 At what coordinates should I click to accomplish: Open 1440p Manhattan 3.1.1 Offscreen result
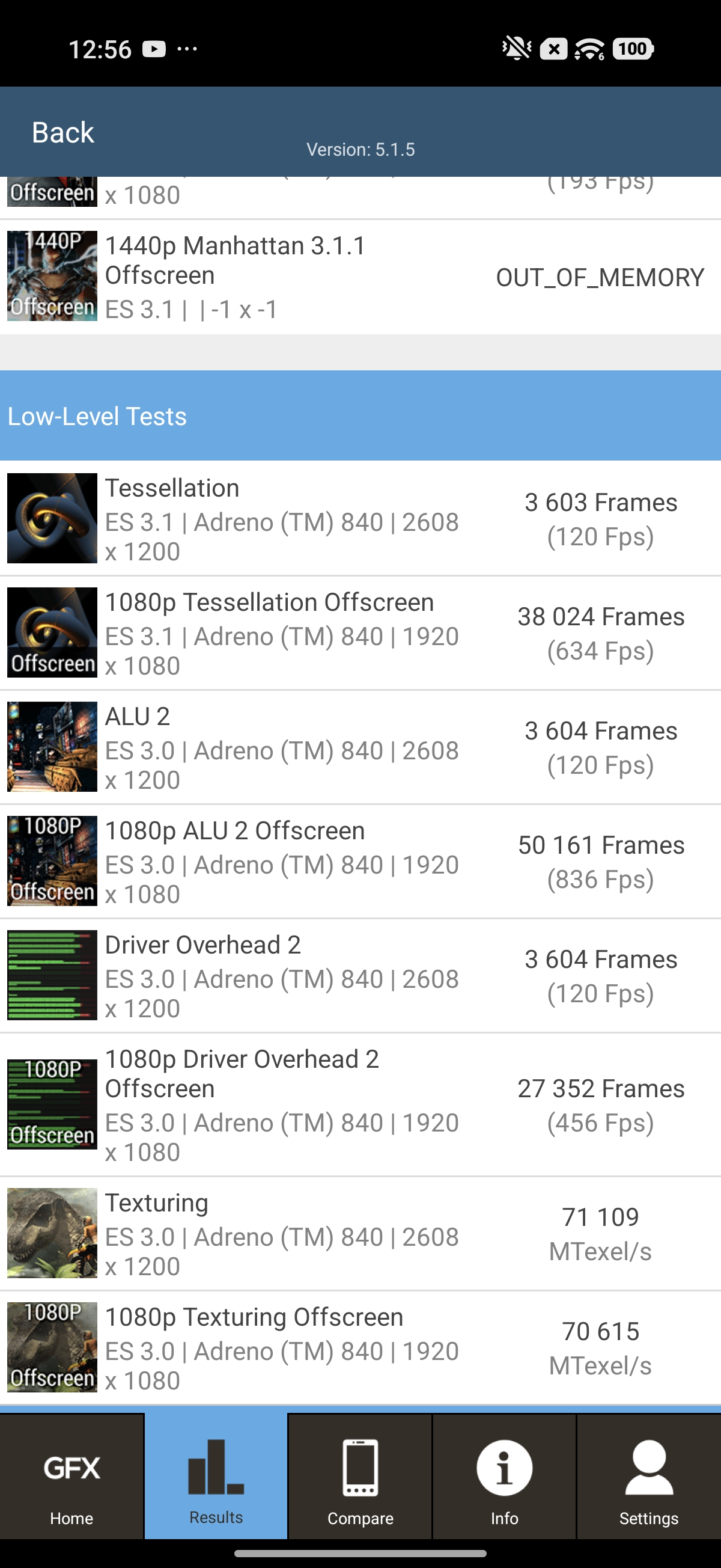click(360, 277)
